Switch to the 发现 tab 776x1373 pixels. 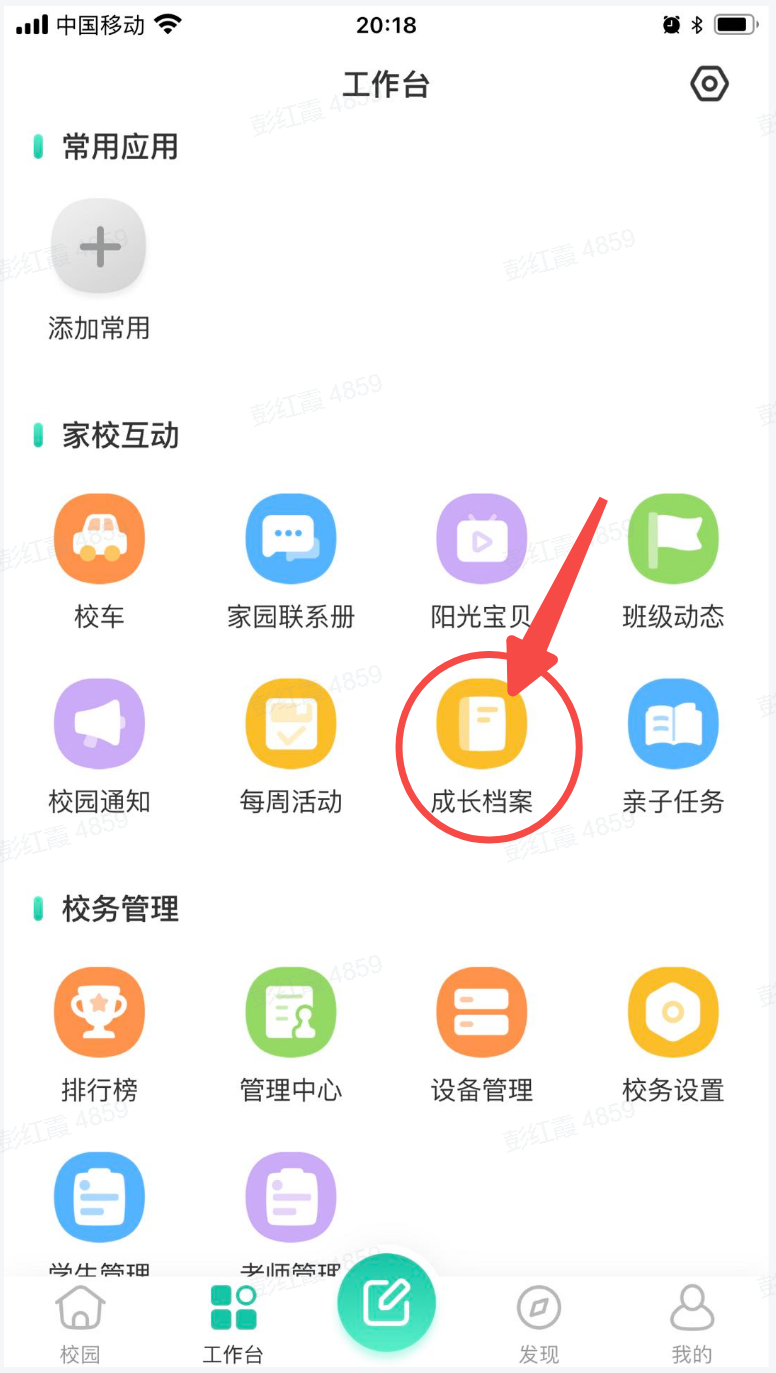tap(539, 1322)
